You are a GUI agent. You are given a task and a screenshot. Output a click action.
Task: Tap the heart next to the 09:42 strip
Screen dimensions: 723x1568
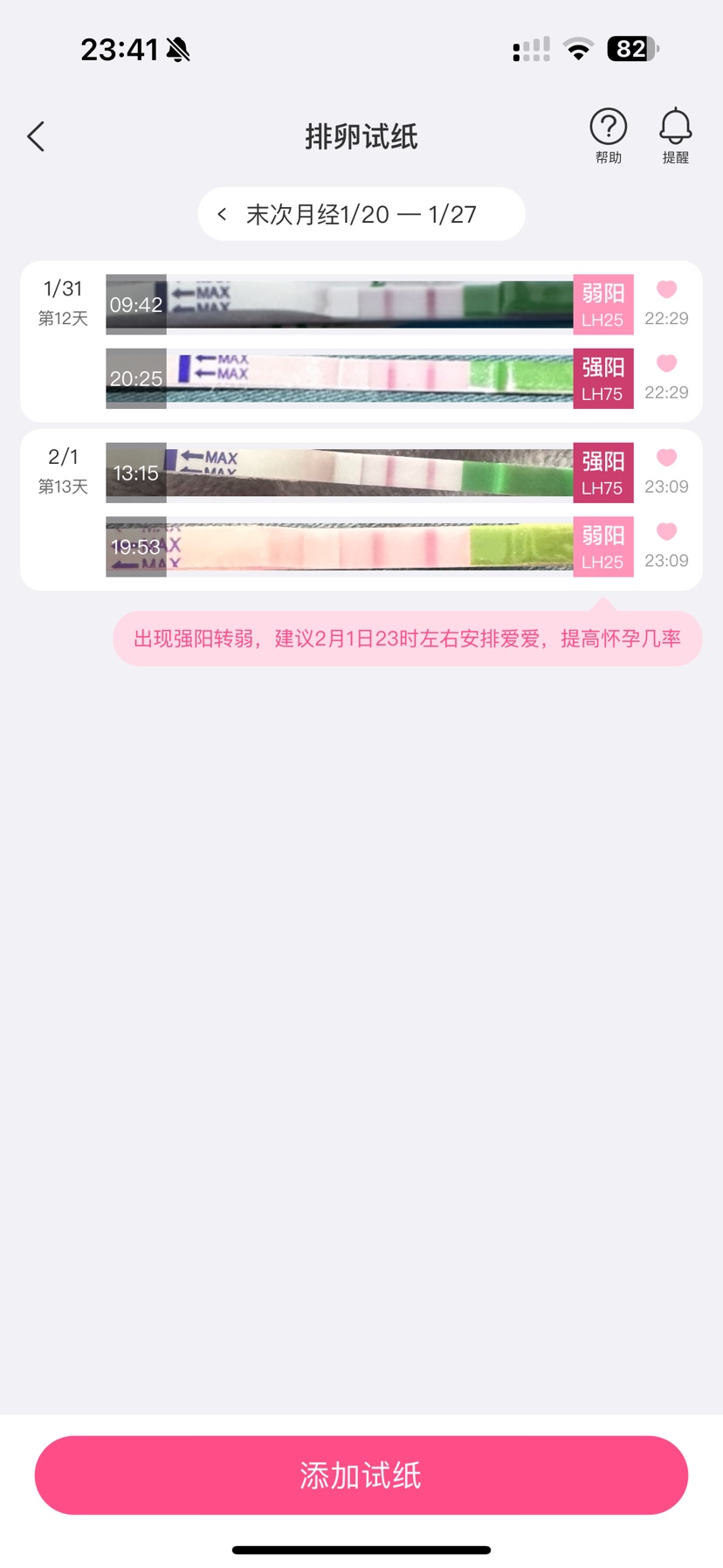(x=666, y=289)
